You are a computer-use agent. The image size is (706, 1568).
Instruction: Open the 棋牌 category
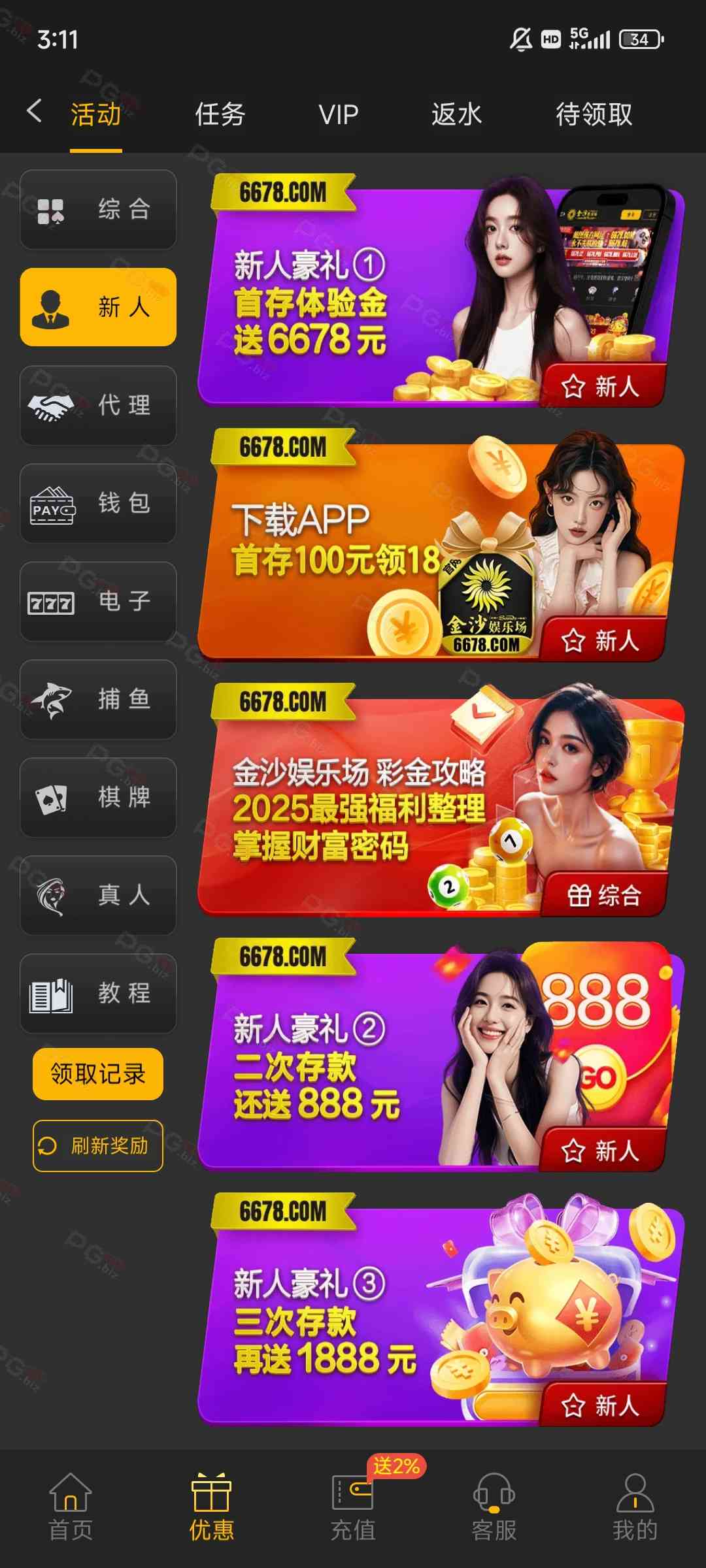tap(98, 797)
